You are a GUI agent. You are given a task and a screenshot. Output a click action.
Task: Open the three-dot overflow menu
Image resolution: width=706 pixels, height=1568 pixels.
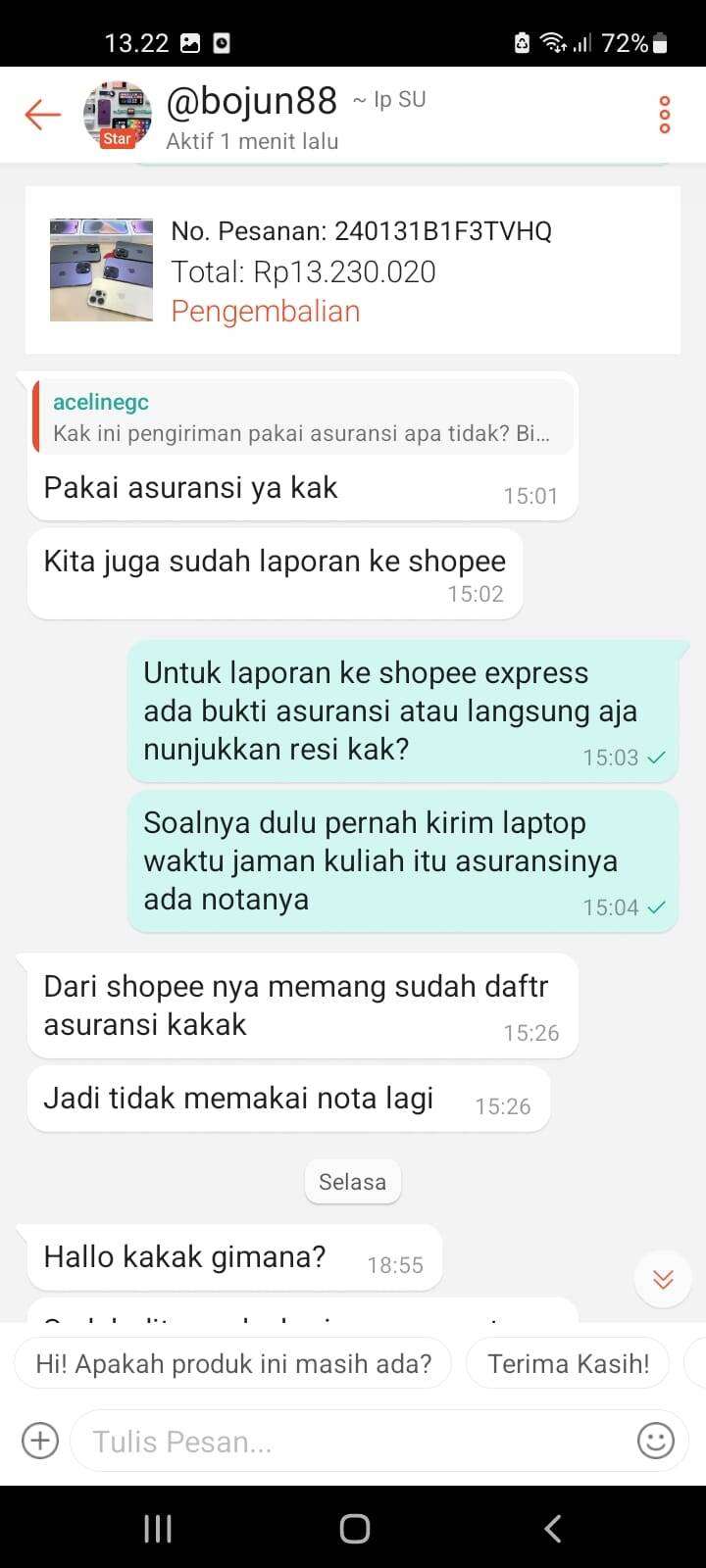click(x=665, y=115)
